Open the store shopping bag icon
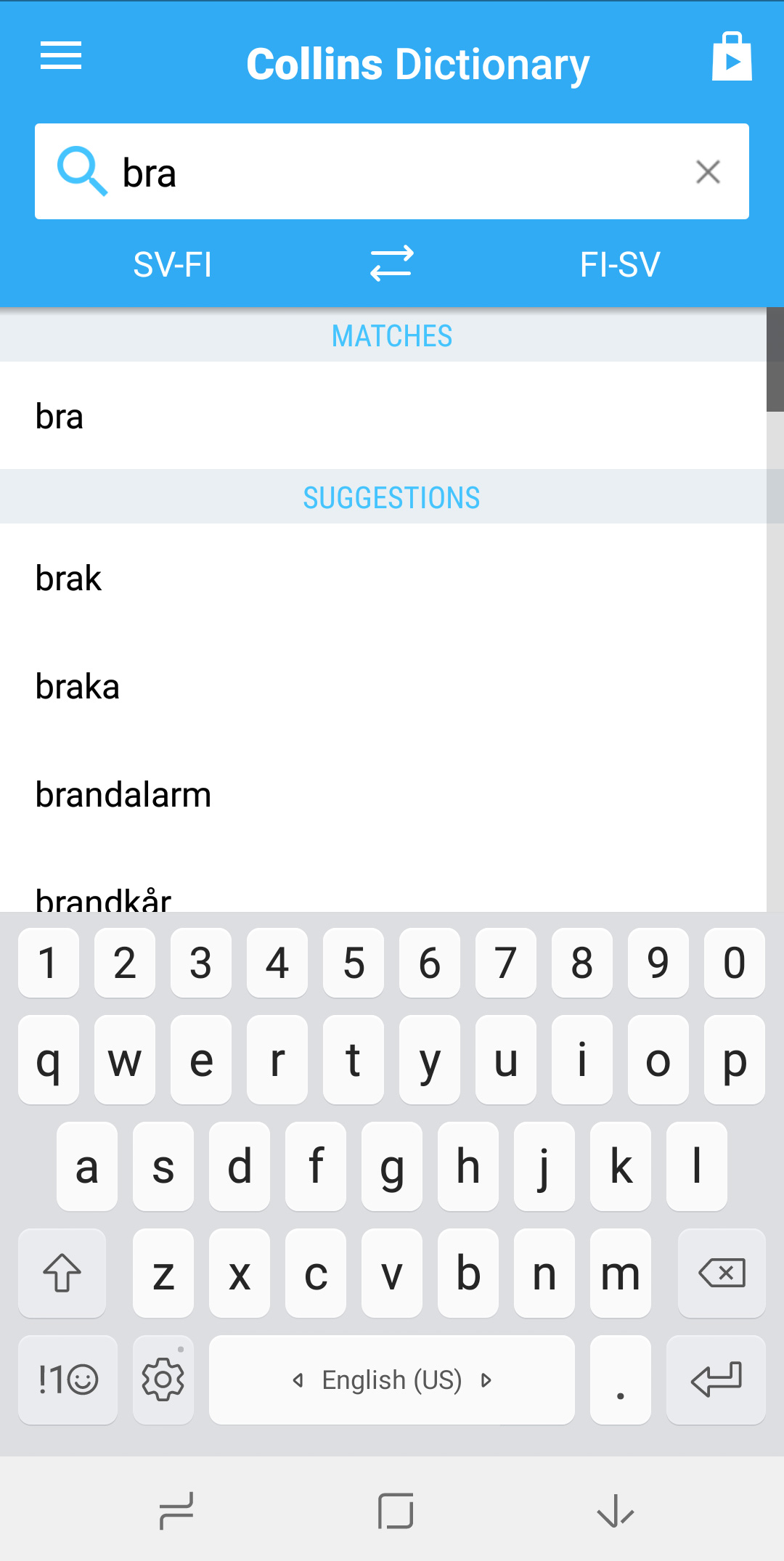Viewport: 784px width, 1561px height. tap(731, 57)
